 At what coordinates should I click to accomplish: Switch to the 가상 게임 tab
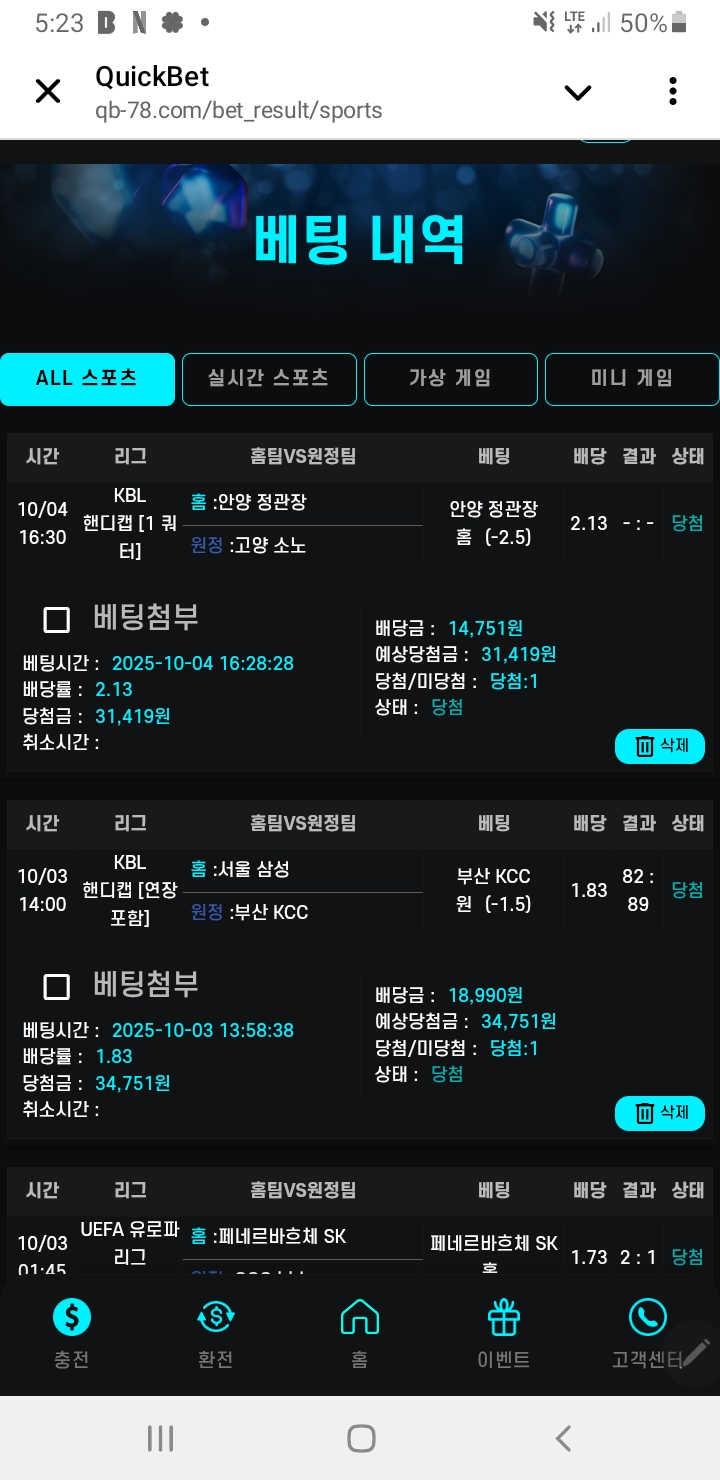point(450,379)
